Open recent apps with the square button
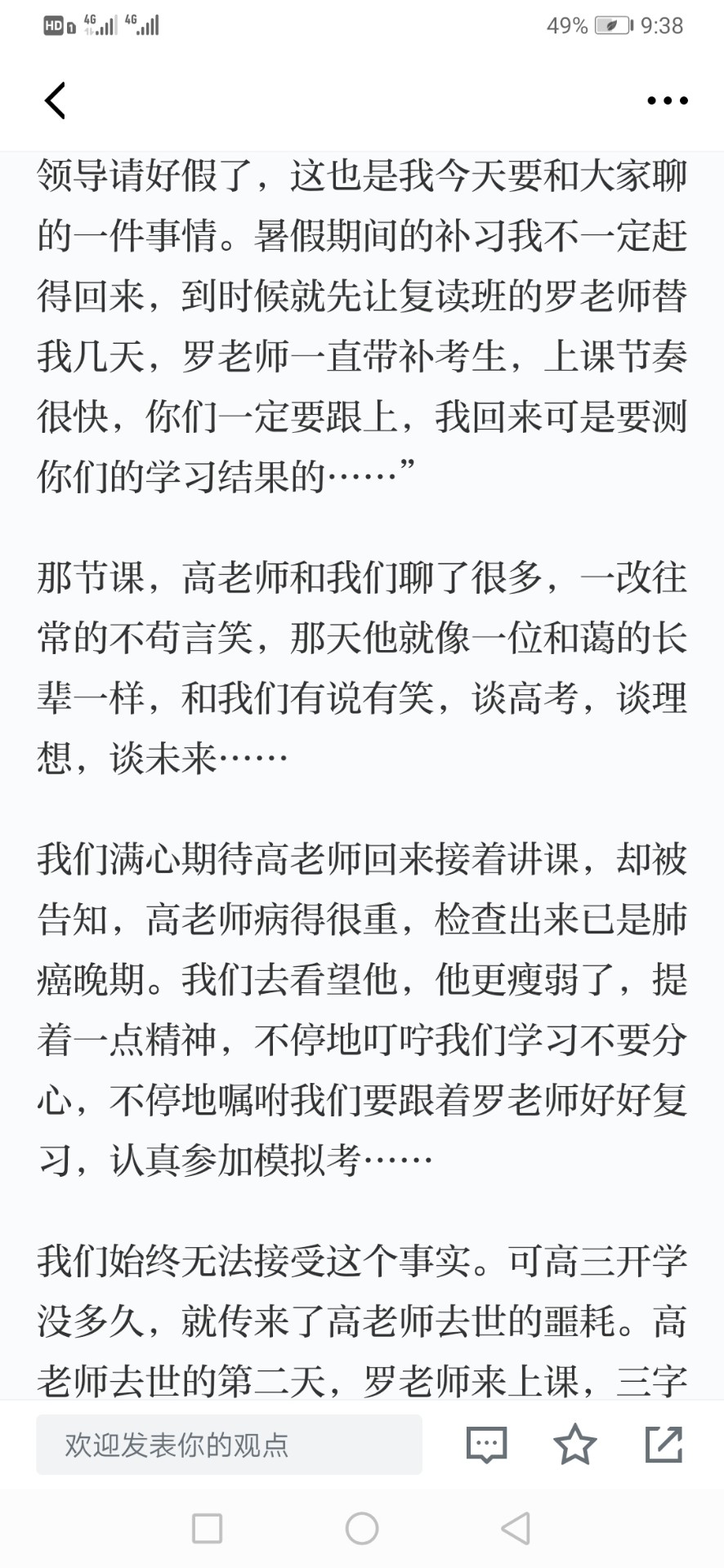Viewport: 724px width, 1568px height. 207,1528
